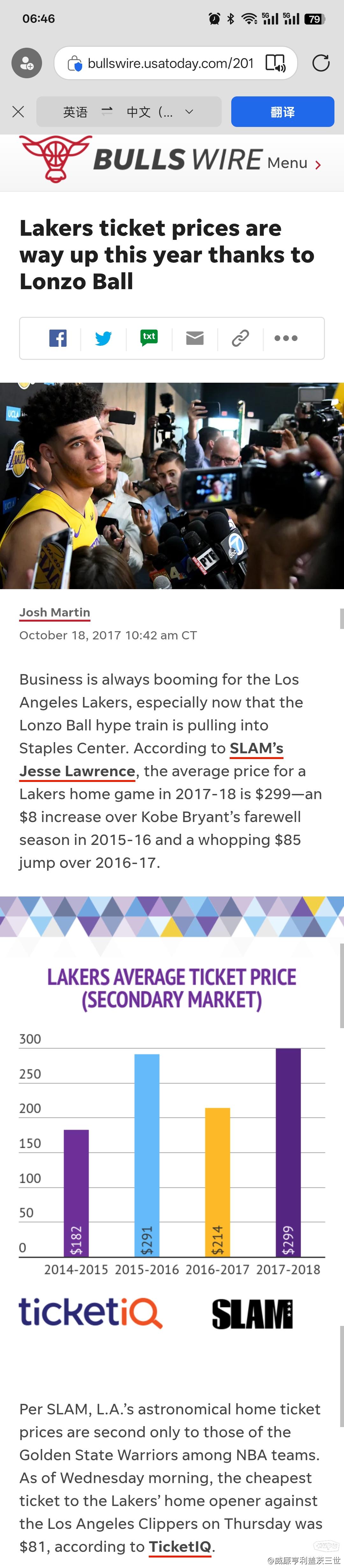This screenshot has width=344, height=1568.
Task: Reload the page
Action: [321, 63]
